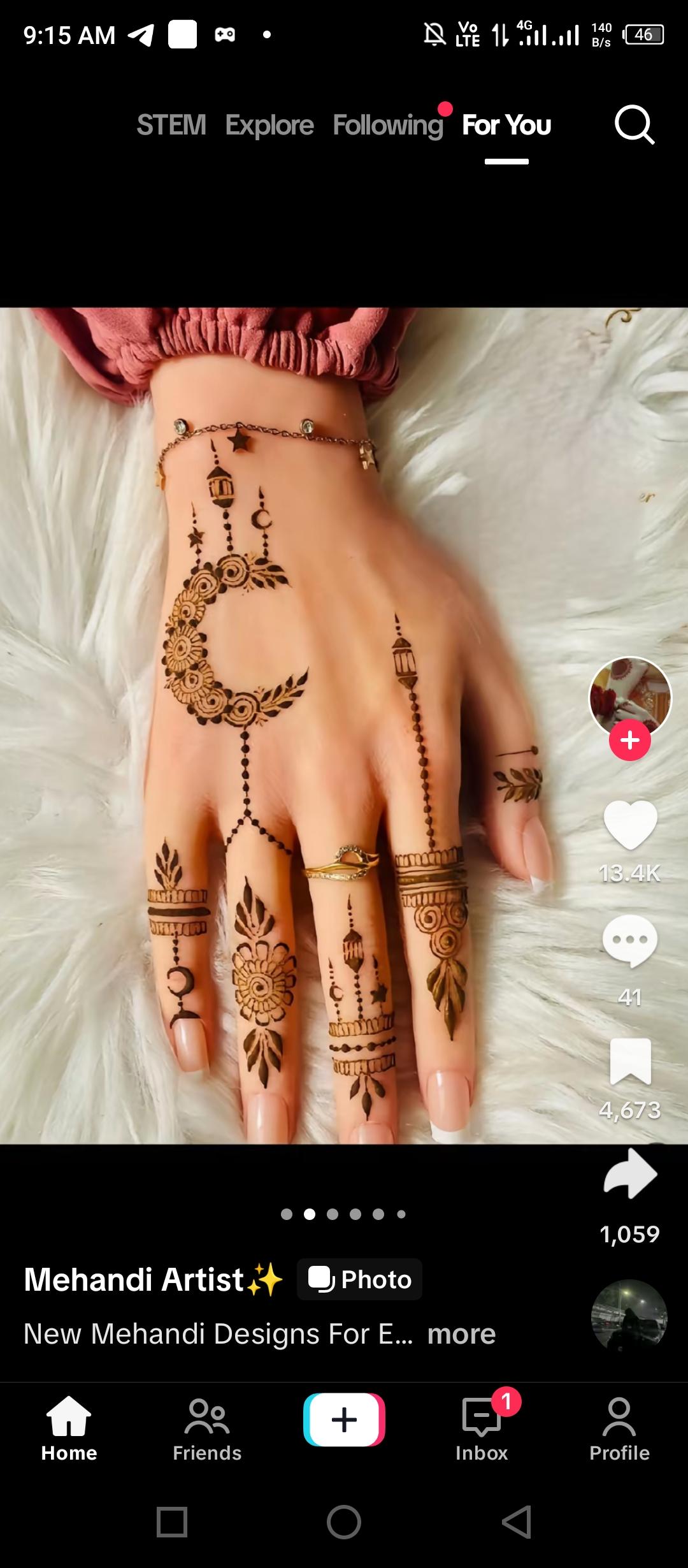Open the Inbox tab
Viewport: 688px width, 1568px height.
[482, 1429]
